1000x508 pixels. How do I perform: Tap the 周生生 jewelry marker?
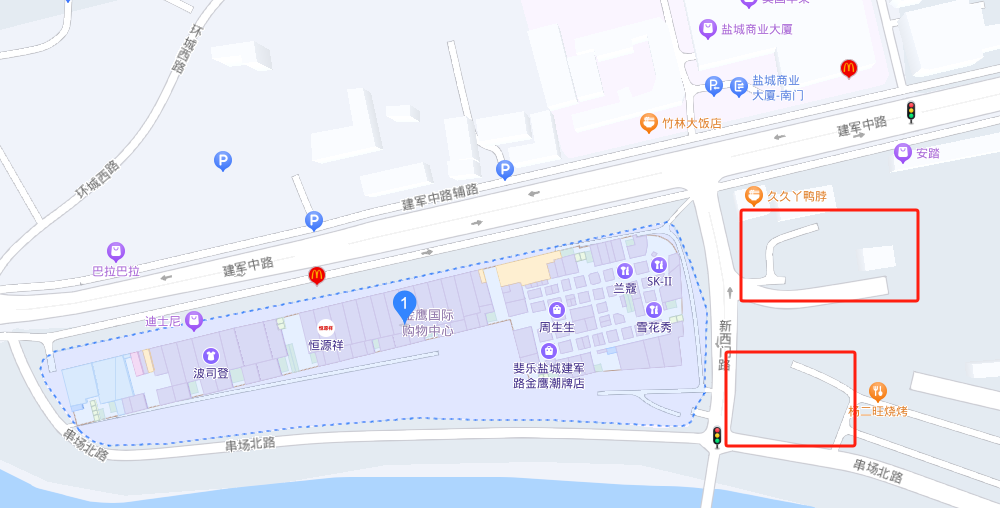556,310
